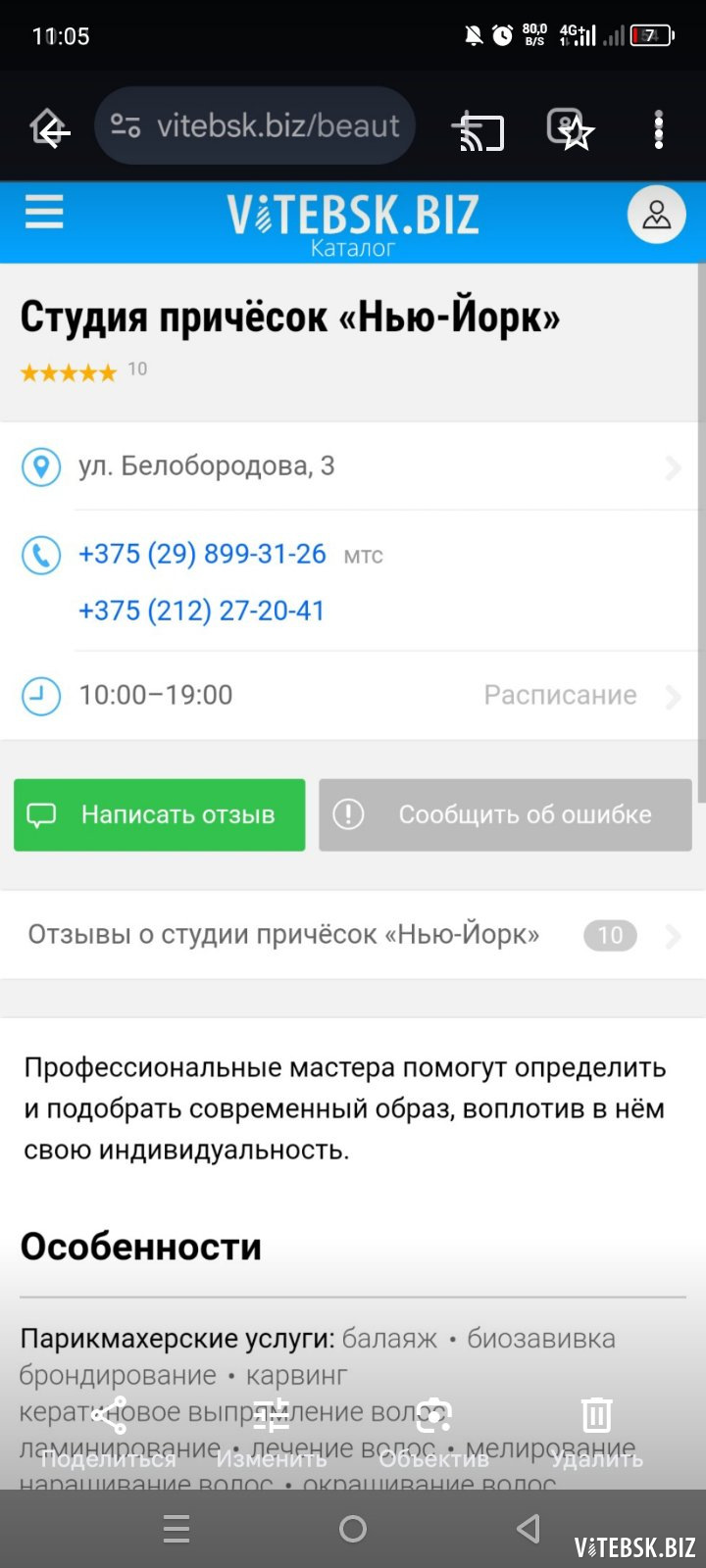The image size is (706, 1568).
Task: Open the three-dot overflow menu
Action: click(x=659, y=129)
